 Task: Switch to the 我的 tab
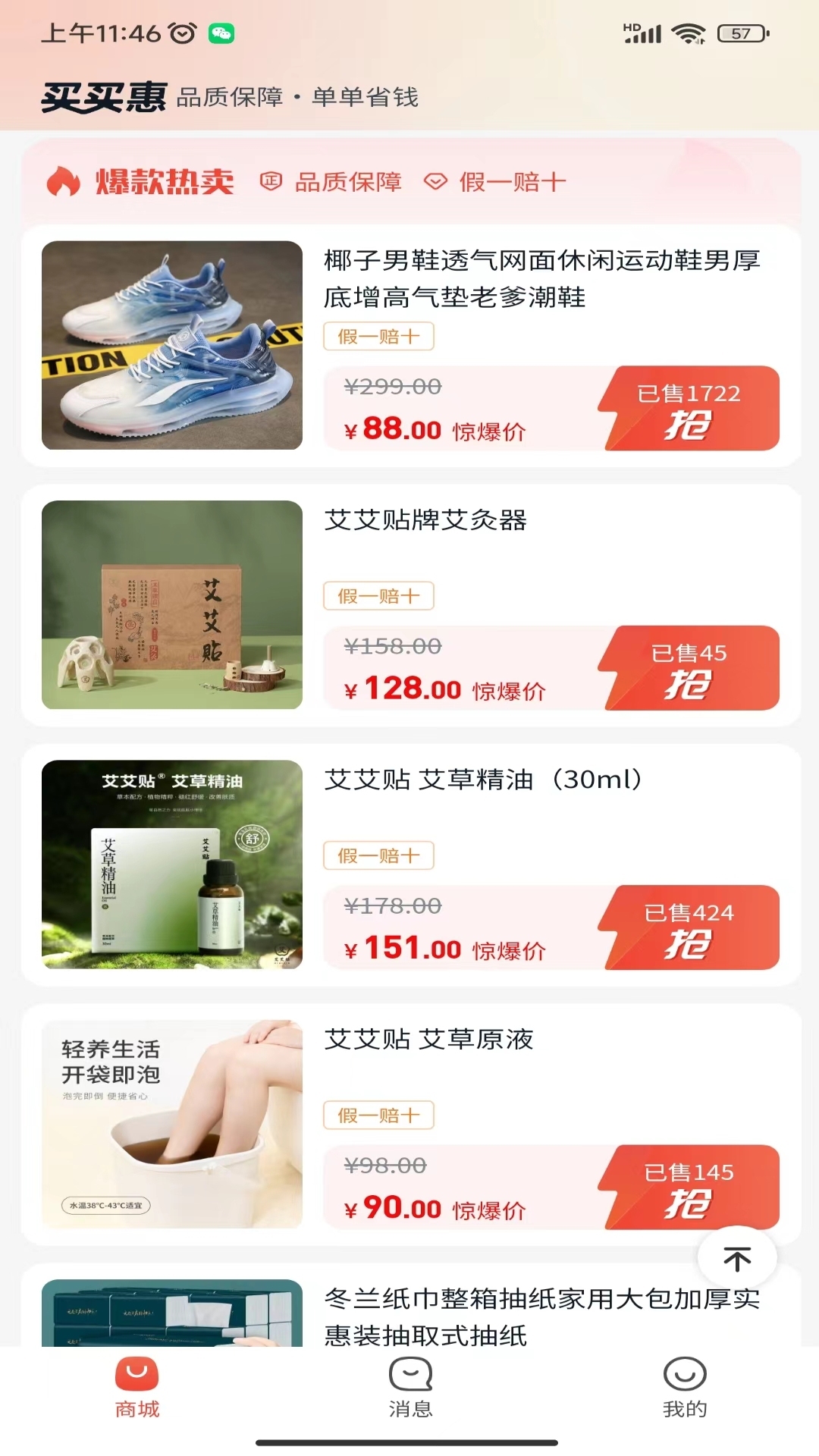685,1388
